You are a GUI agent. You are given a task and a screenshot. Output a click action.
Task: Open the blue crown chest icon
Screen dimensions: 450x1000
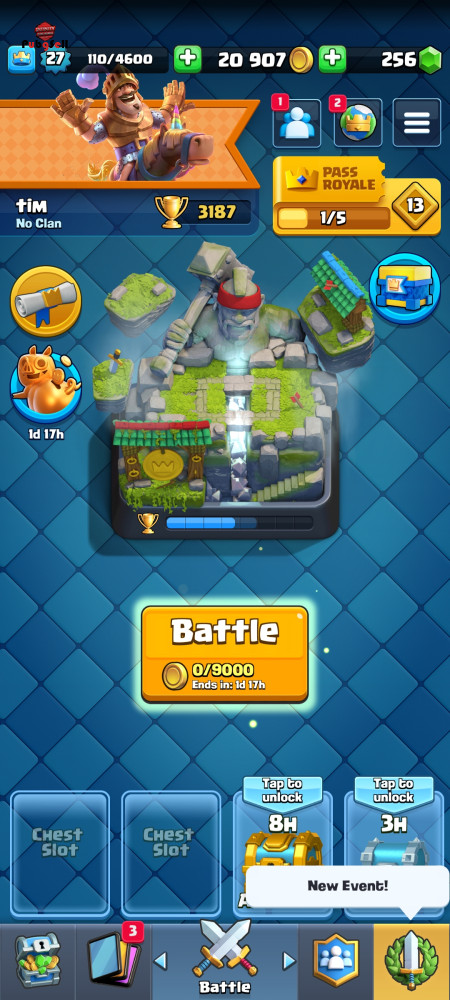pyautogui.click(x=404, y=288)
